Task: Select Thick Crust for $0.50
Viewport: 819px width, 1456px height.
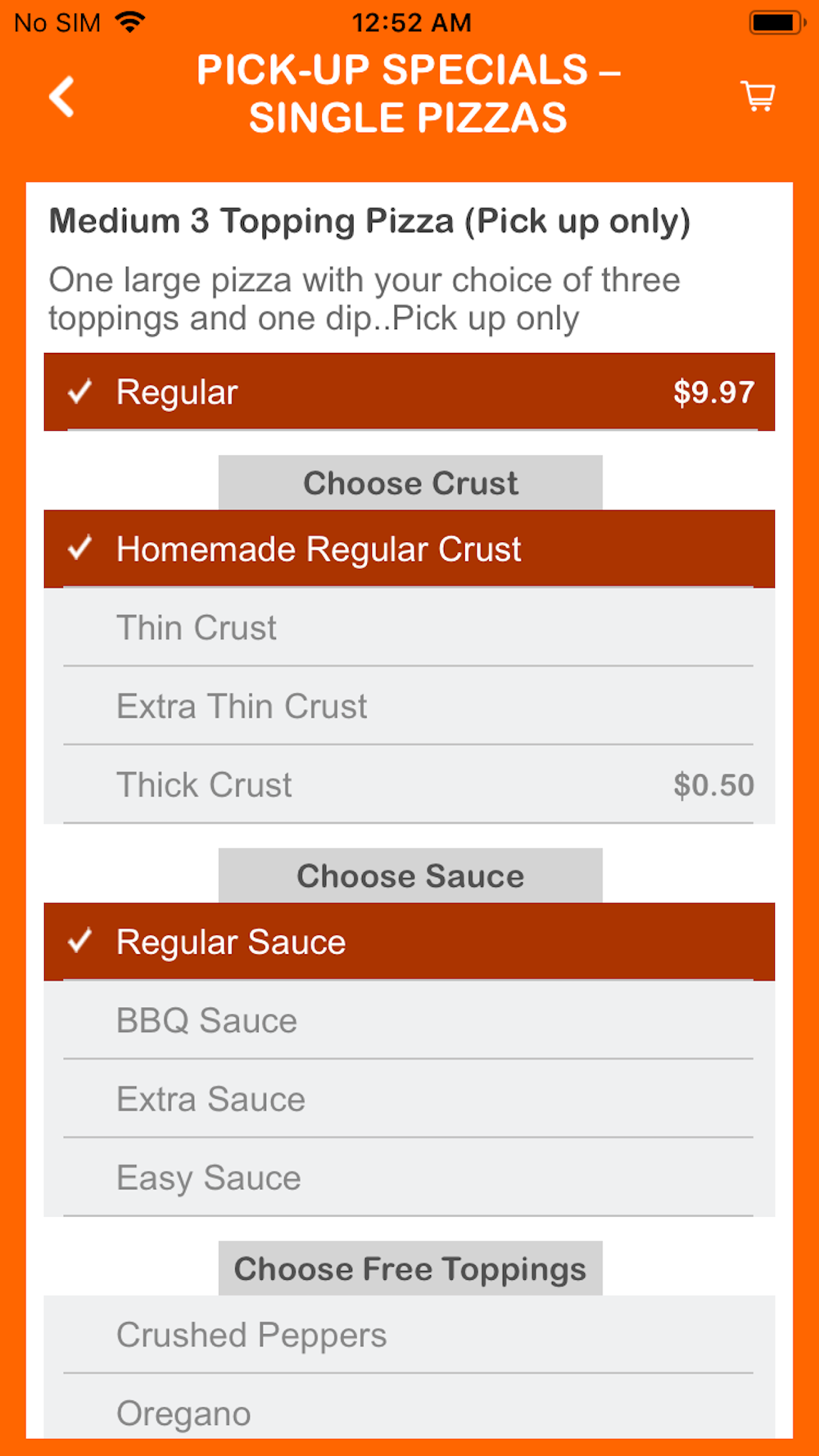Action: [409, 785]
